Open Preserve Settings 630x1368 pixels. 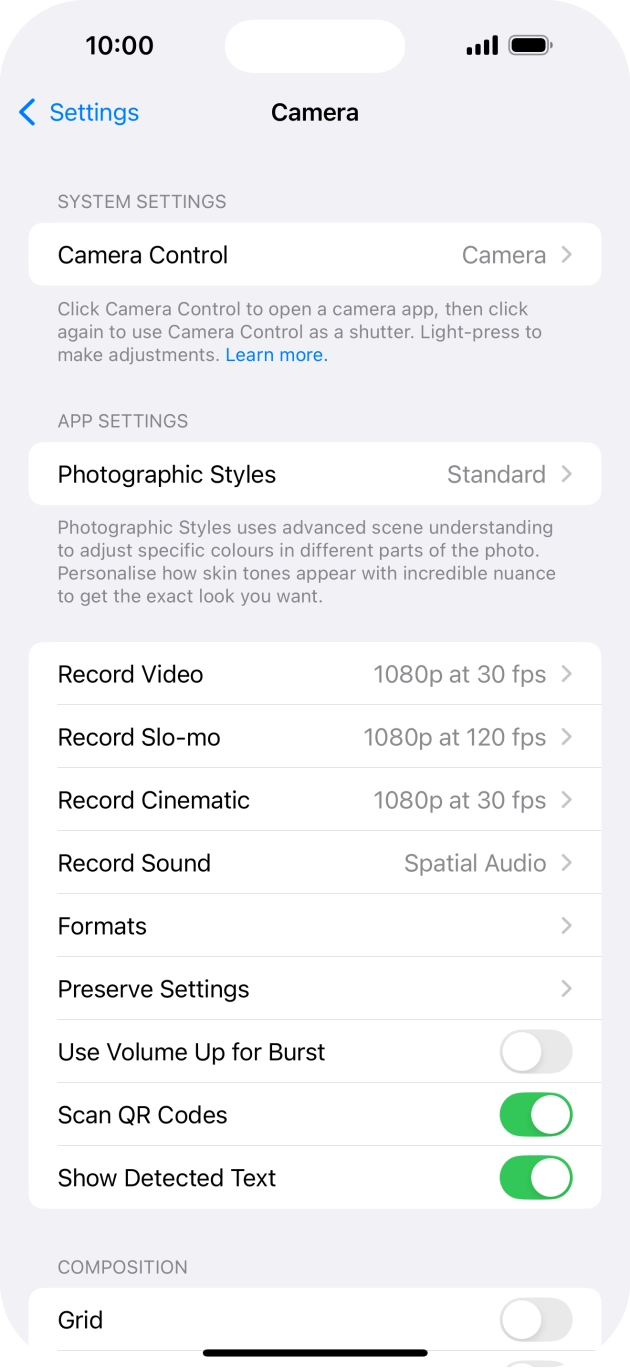314,989
